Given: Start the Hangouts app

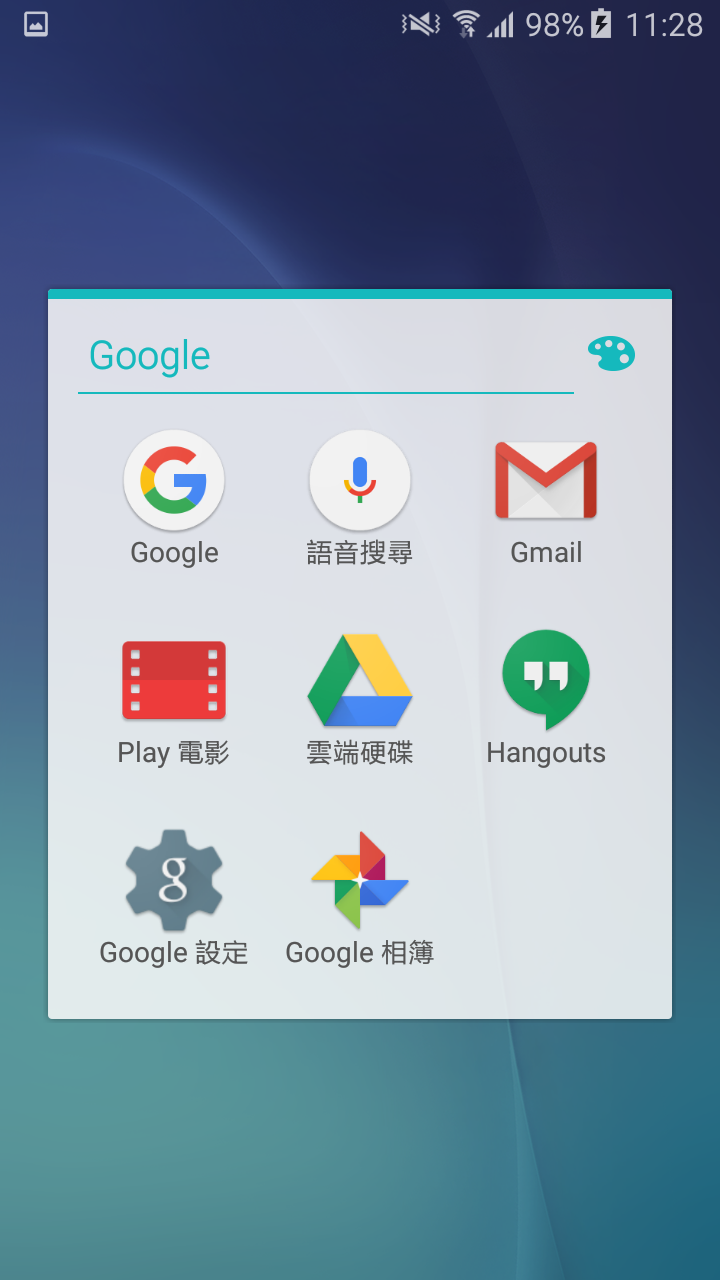Looking at the screenshot, I should (x=546, y=700).
